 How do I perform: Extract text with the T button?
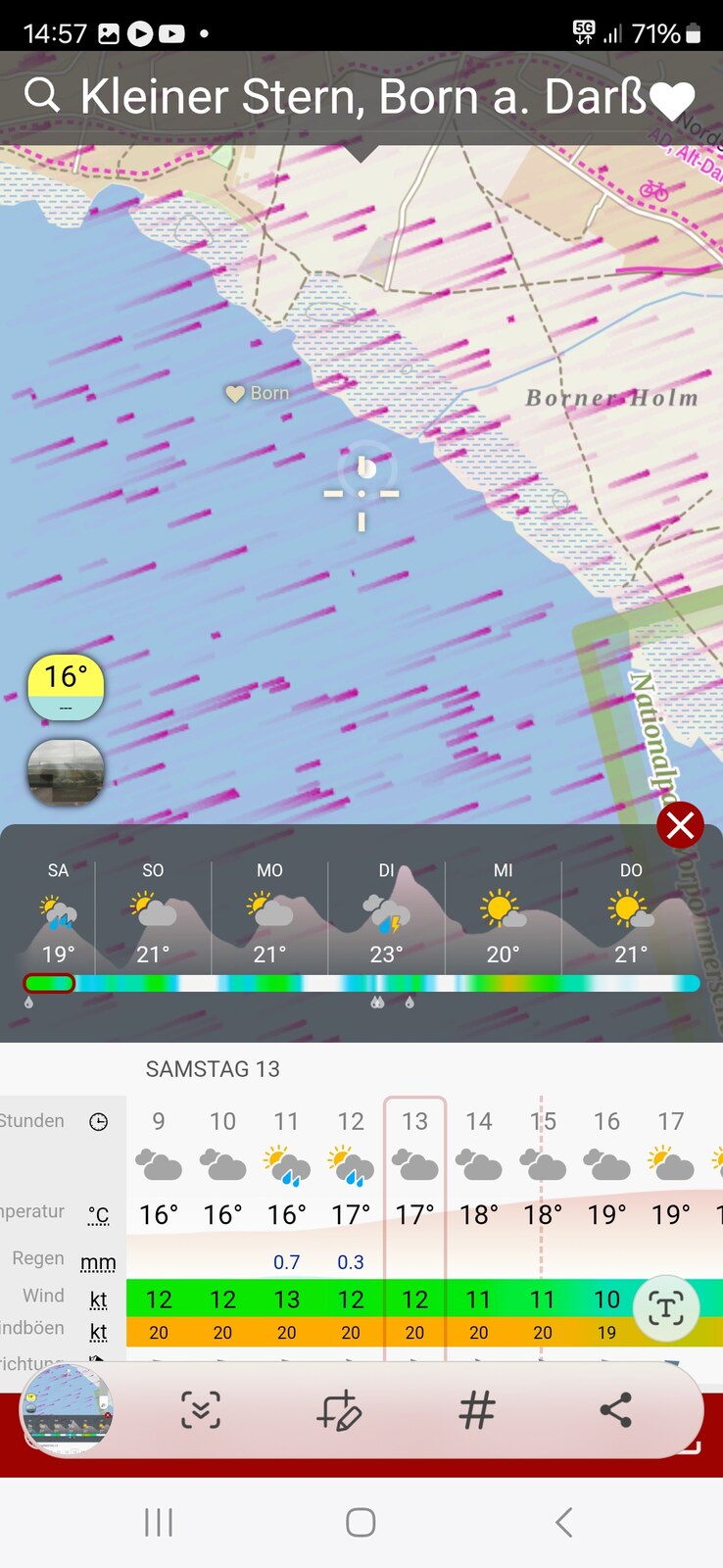[666, 1308]
